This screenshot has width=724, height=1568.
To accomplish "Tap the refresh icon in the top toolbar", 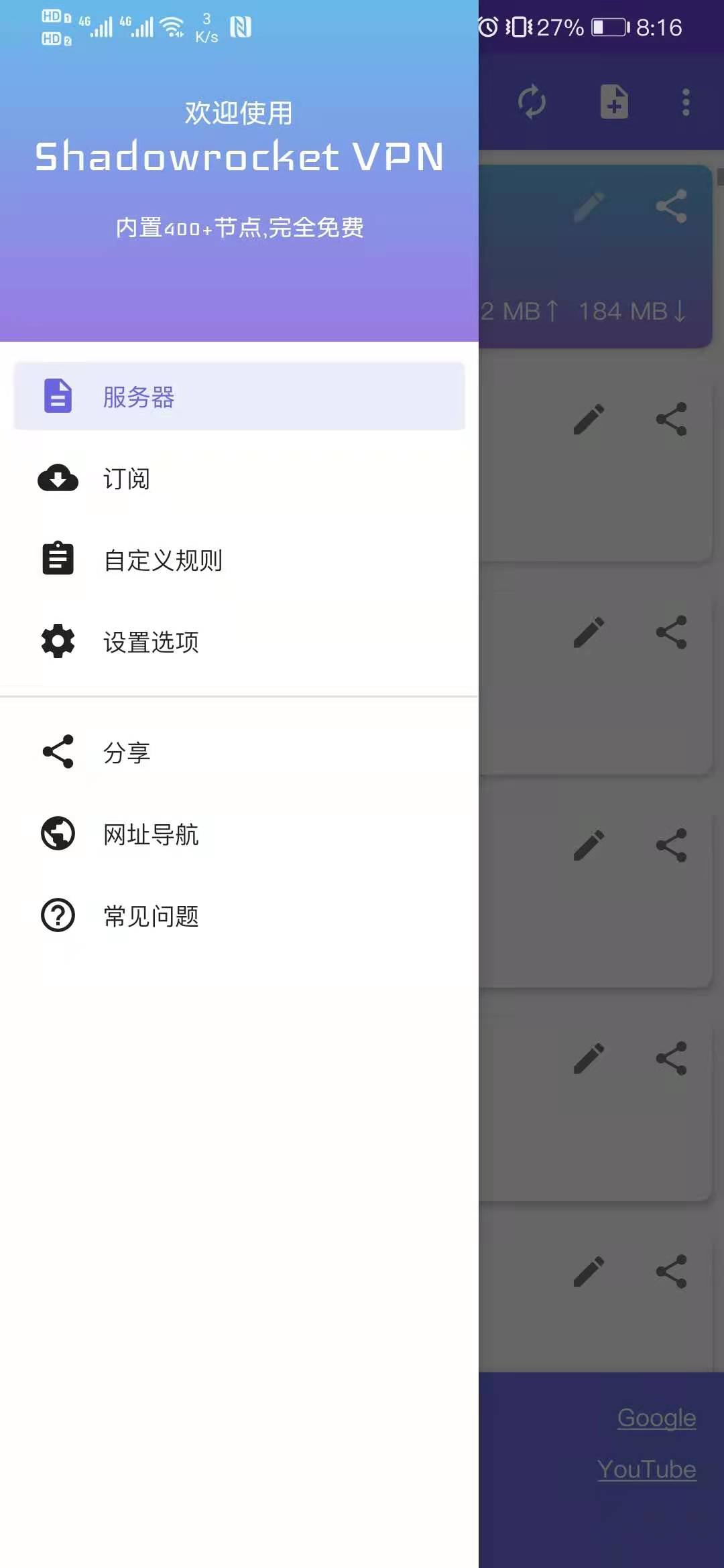I will point(530,102).
